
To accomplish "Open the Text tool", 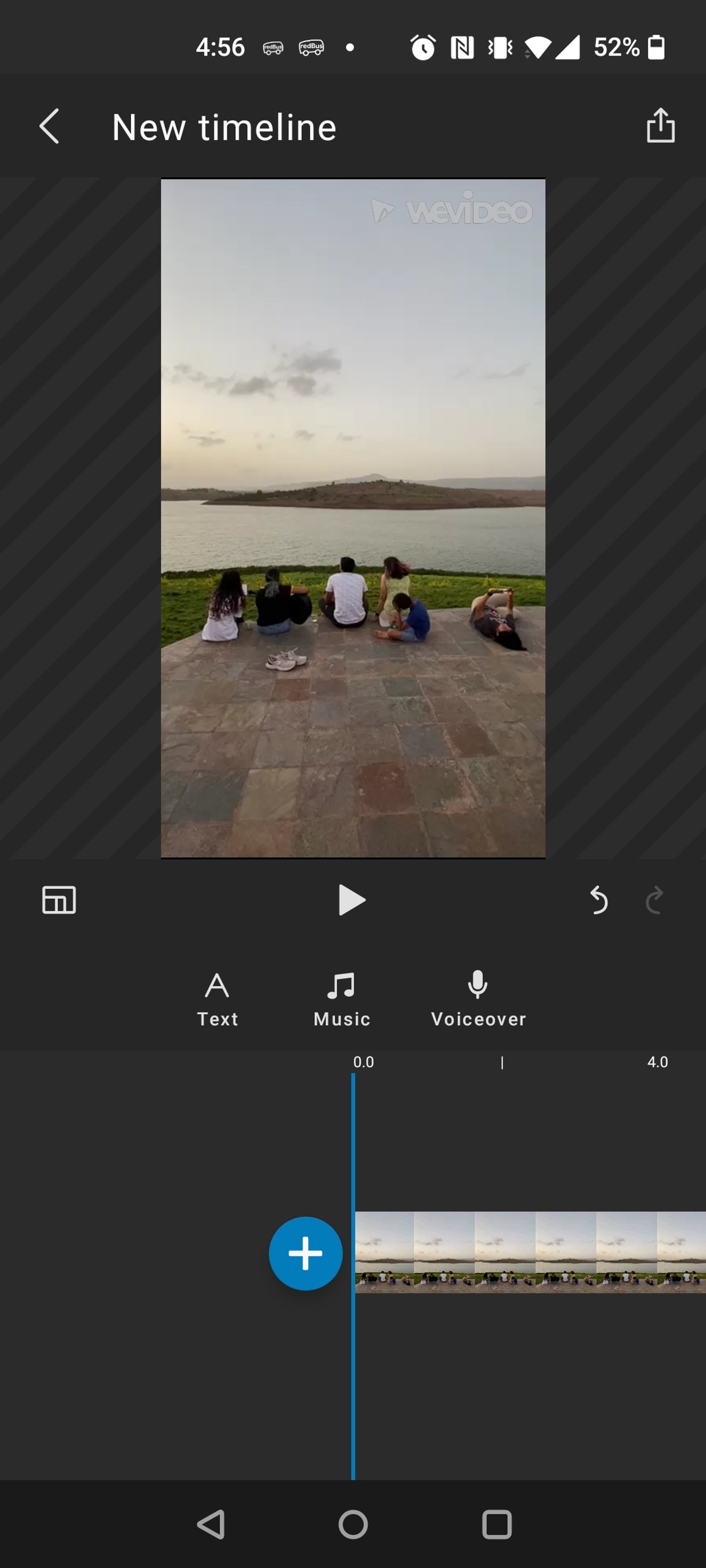I will coord(217,999).
